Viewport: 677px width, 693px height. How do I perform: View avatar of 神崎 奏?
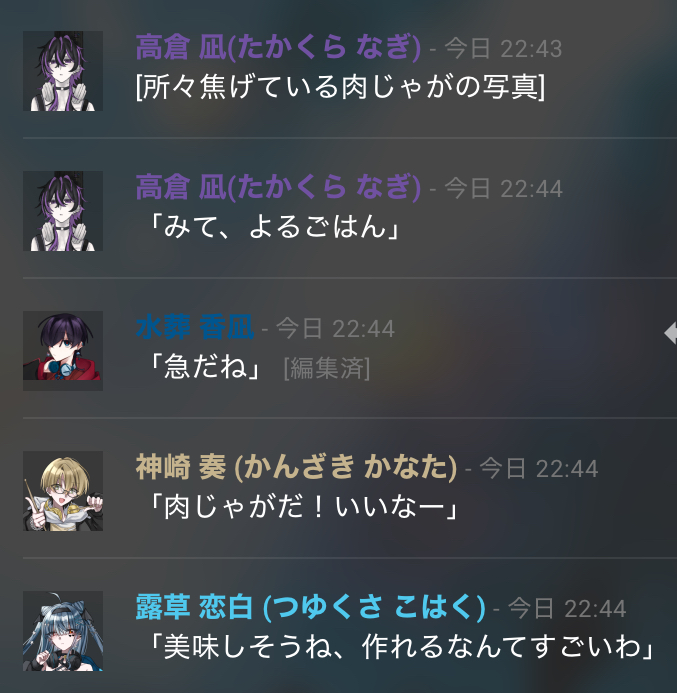(63, 491)
